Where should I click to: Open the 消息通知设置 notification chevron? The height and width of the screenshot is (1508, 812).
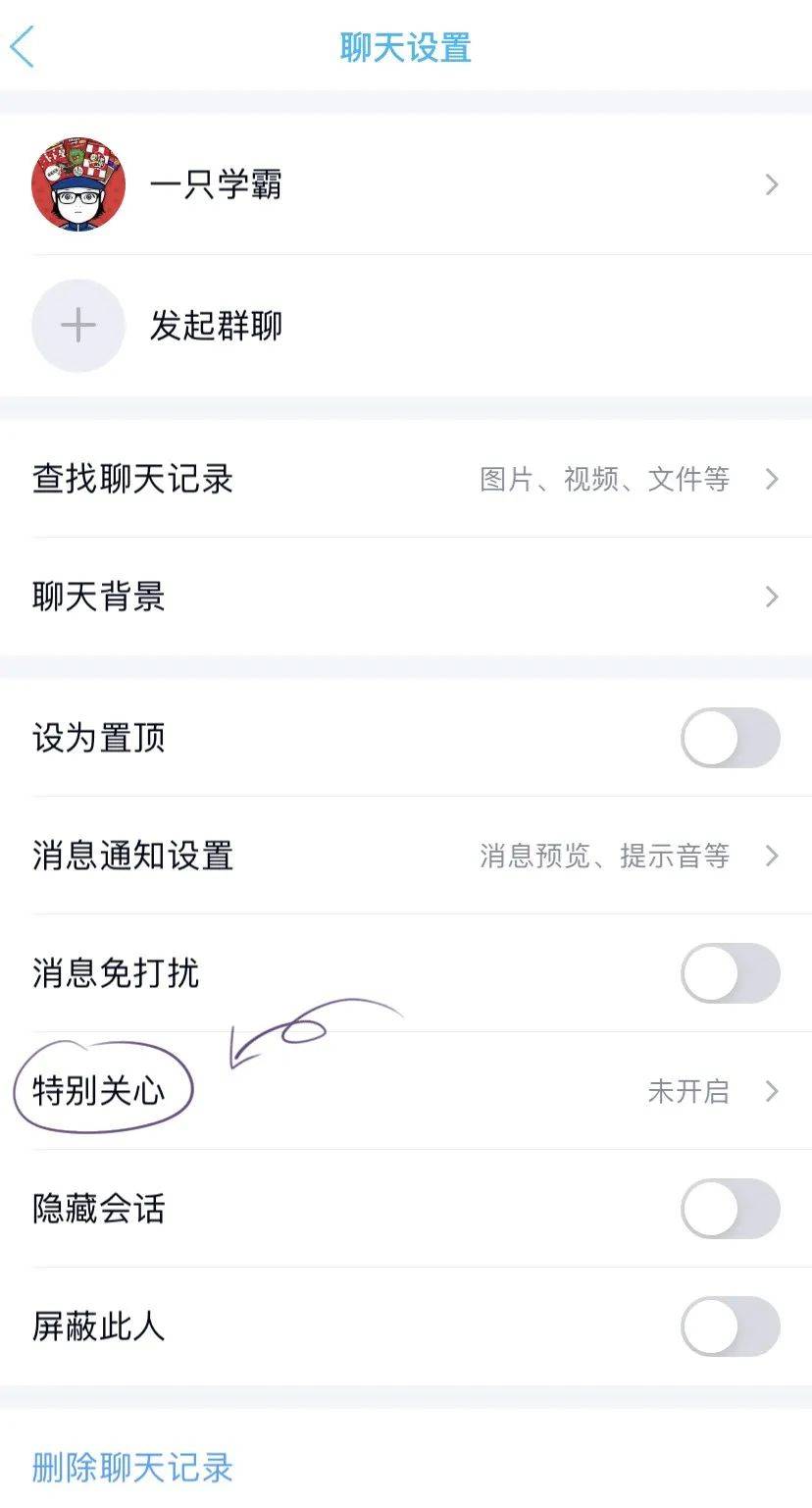coord(774,856)
